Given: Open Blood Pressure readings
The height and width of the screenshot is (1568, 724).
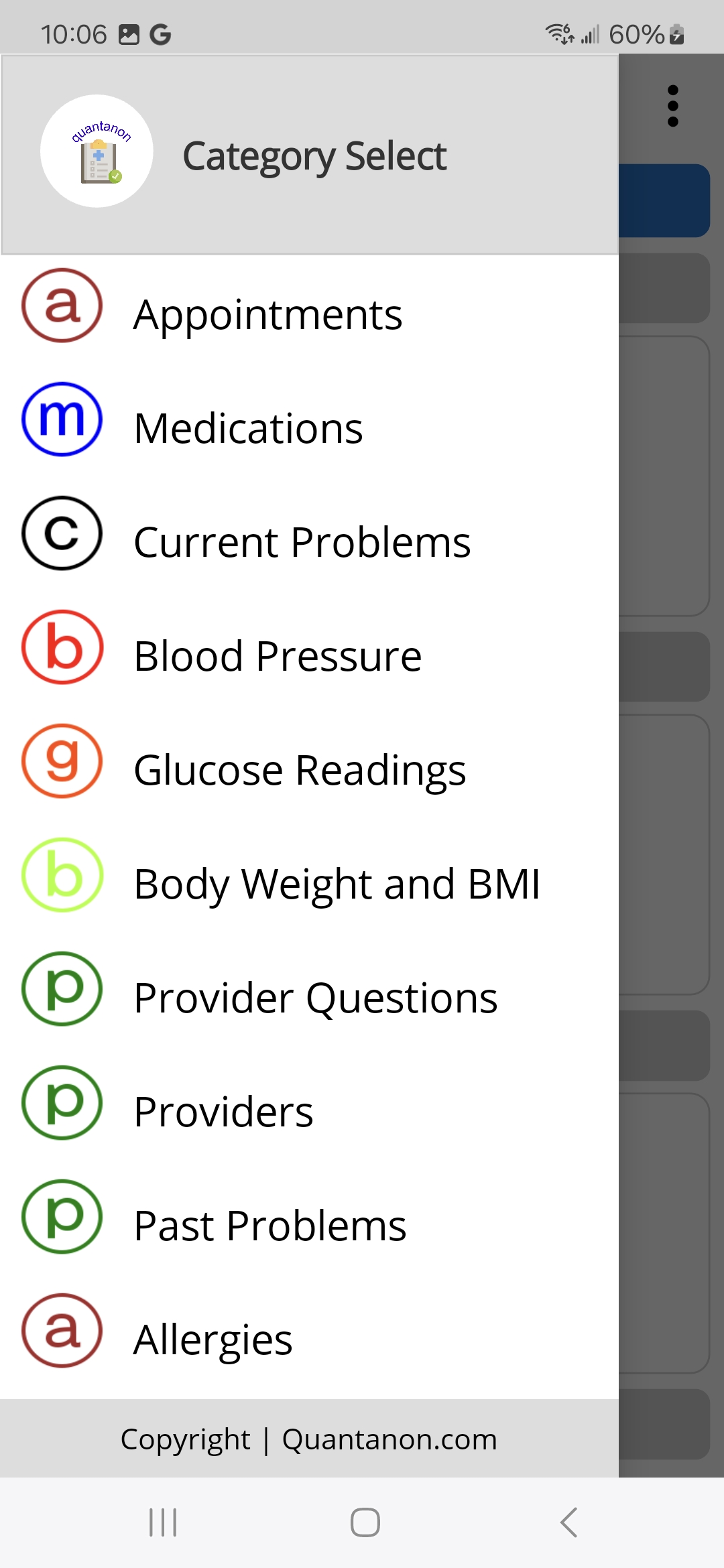Looking at the screenshot, I should click(278, 656).
